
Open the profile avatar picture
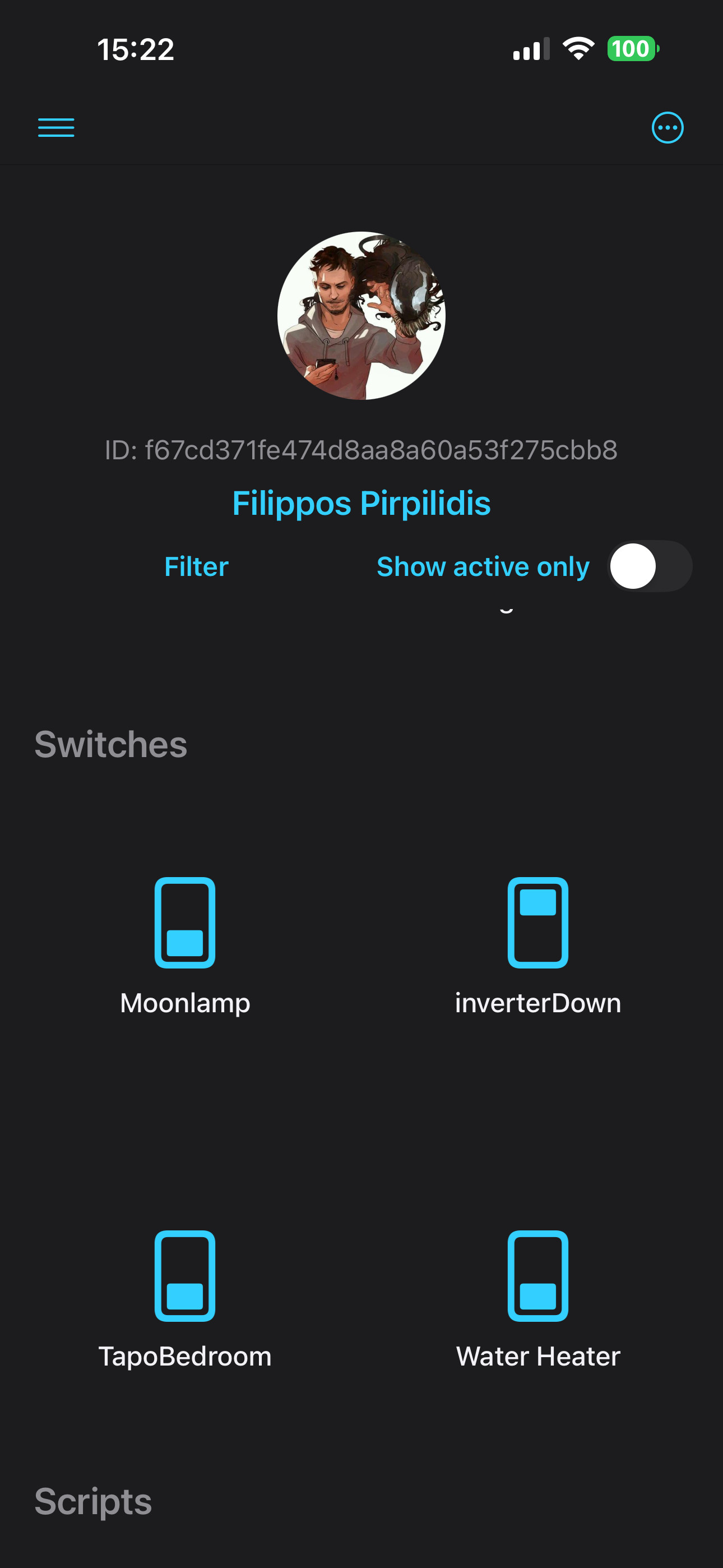[x=361, y=315]
